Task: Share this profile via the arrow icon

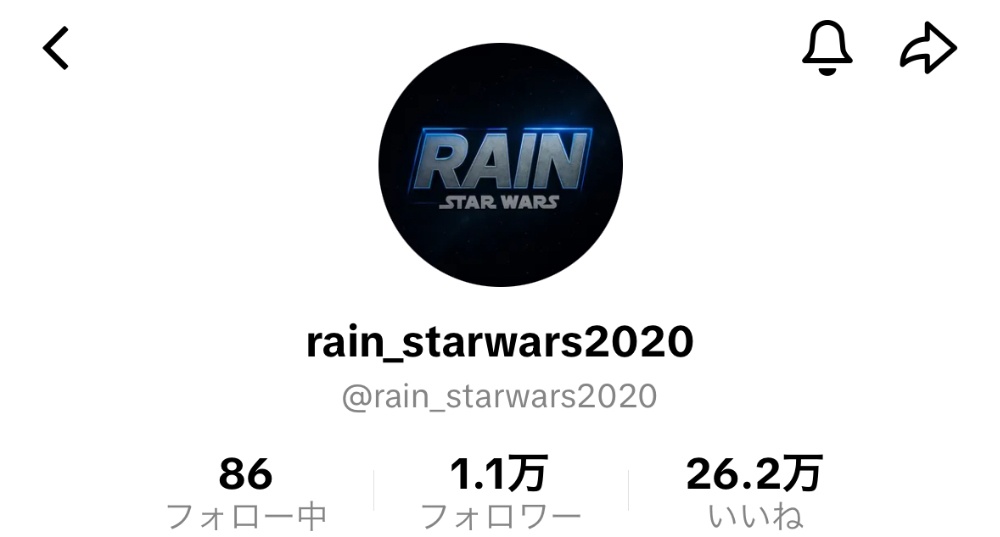Action: tap(928, 48)
